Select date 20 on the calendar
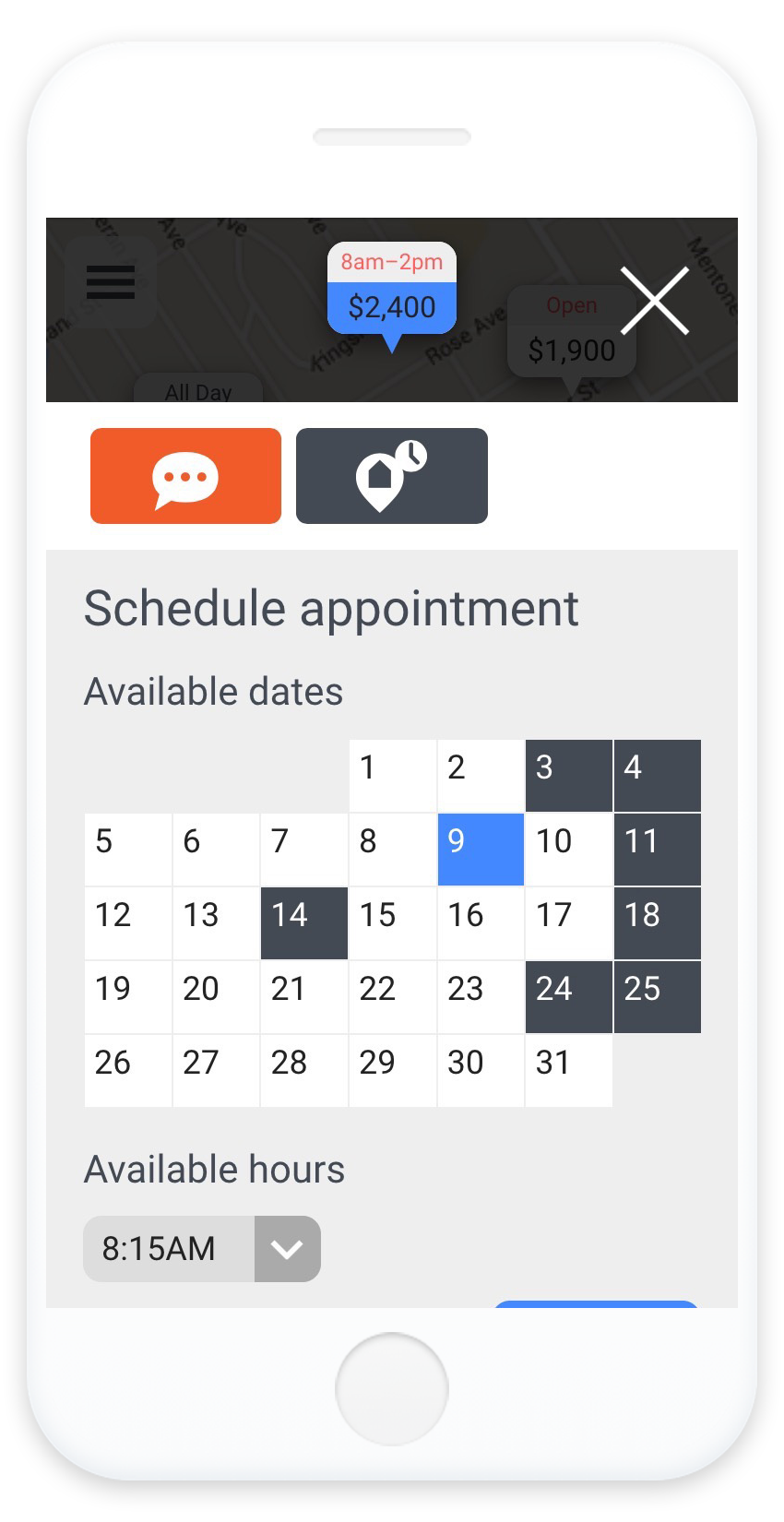The image size is (784, 1522). (x=216, y=997)
